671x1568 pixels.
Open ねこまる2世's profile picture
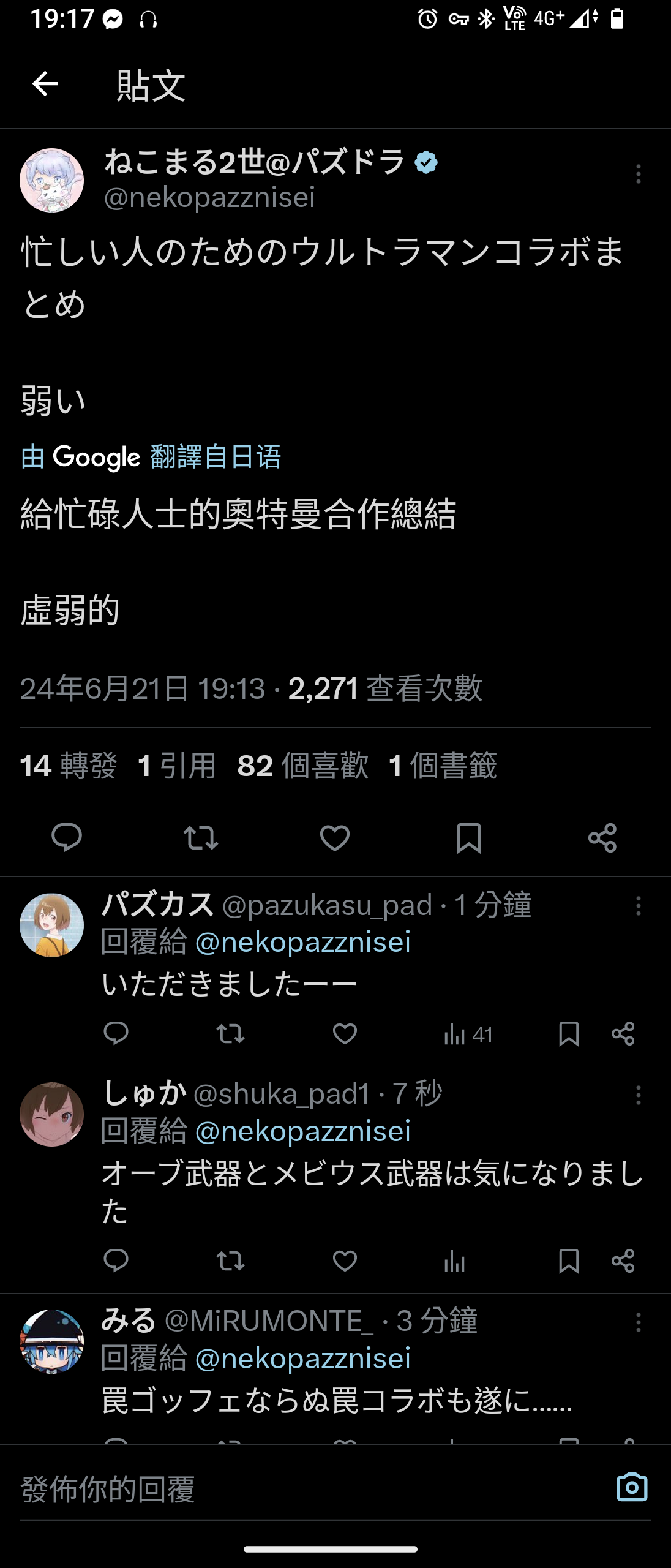(x=52, y=180)
